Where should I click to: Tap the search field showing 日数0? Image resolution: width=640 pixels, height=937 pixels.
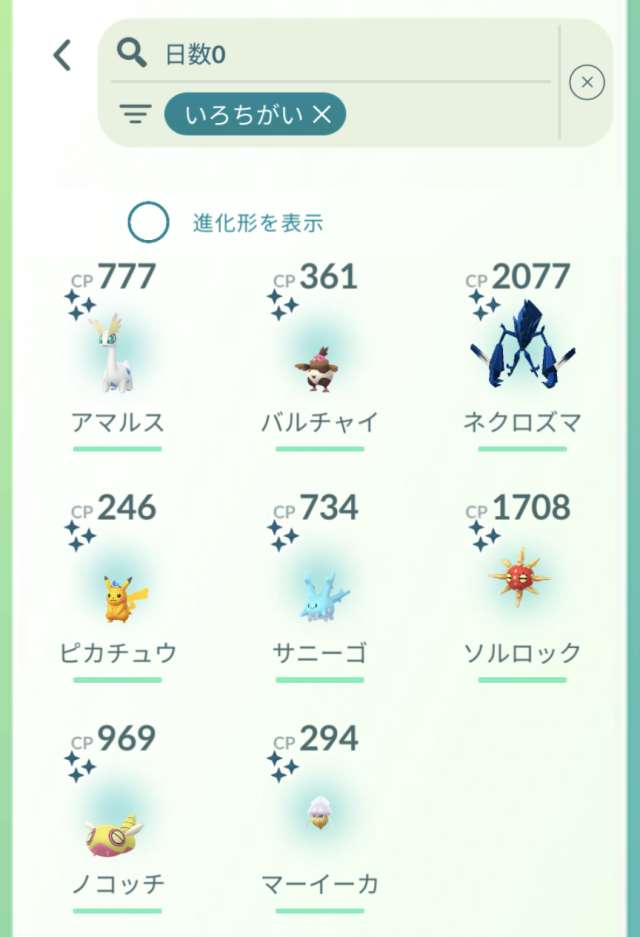click(x=340, y=54)
